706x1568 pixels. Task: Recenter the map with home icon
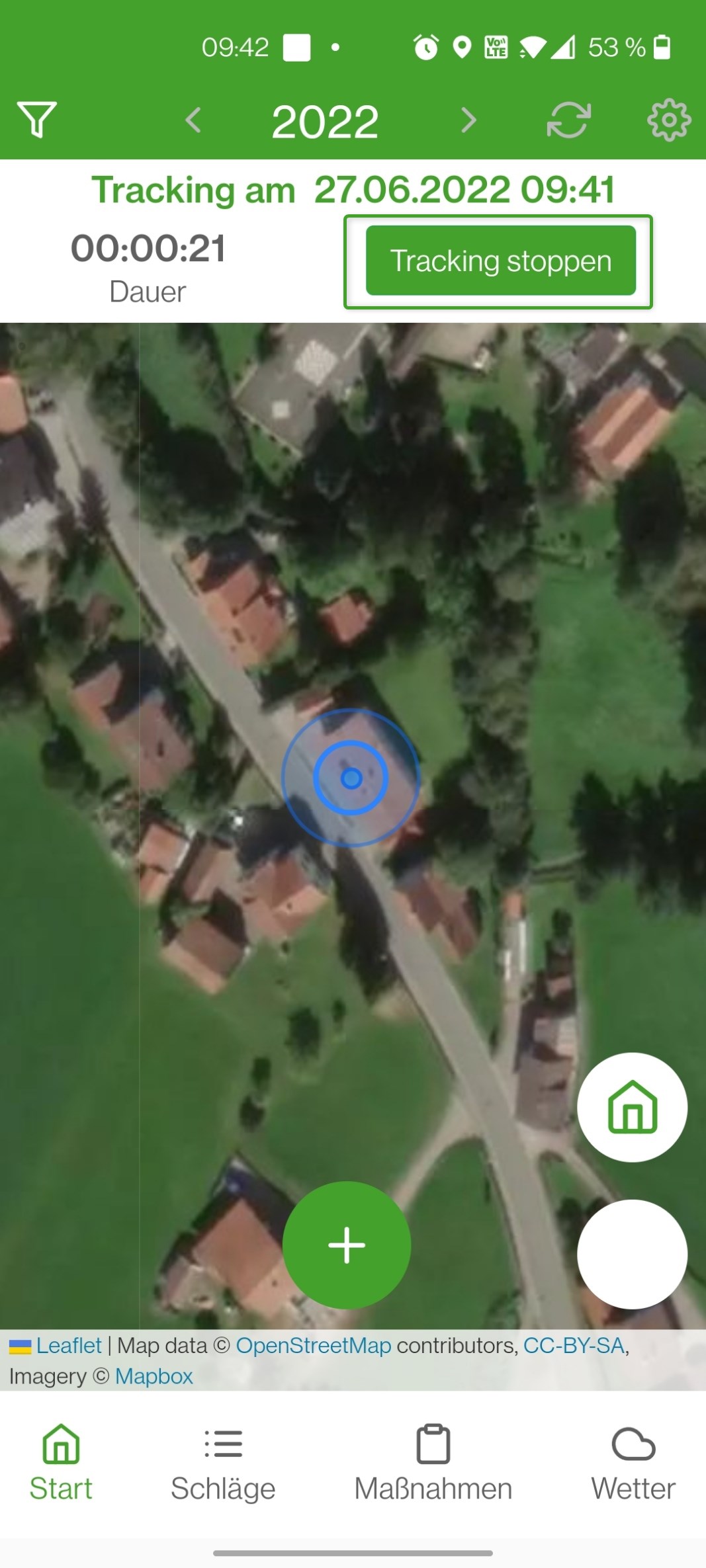632,1108
